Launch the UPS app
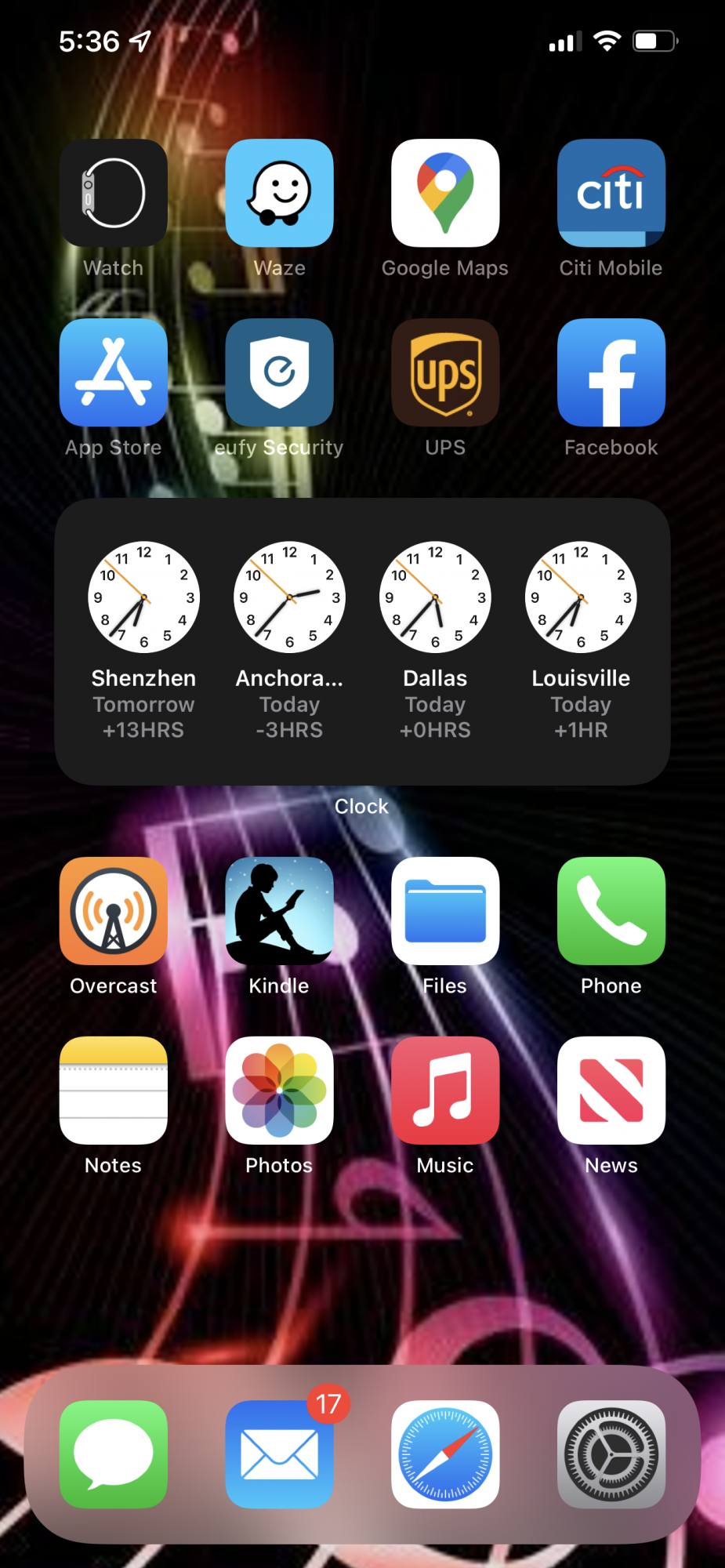The height and width of the screenshot is (1568, 725). (445, 372)
